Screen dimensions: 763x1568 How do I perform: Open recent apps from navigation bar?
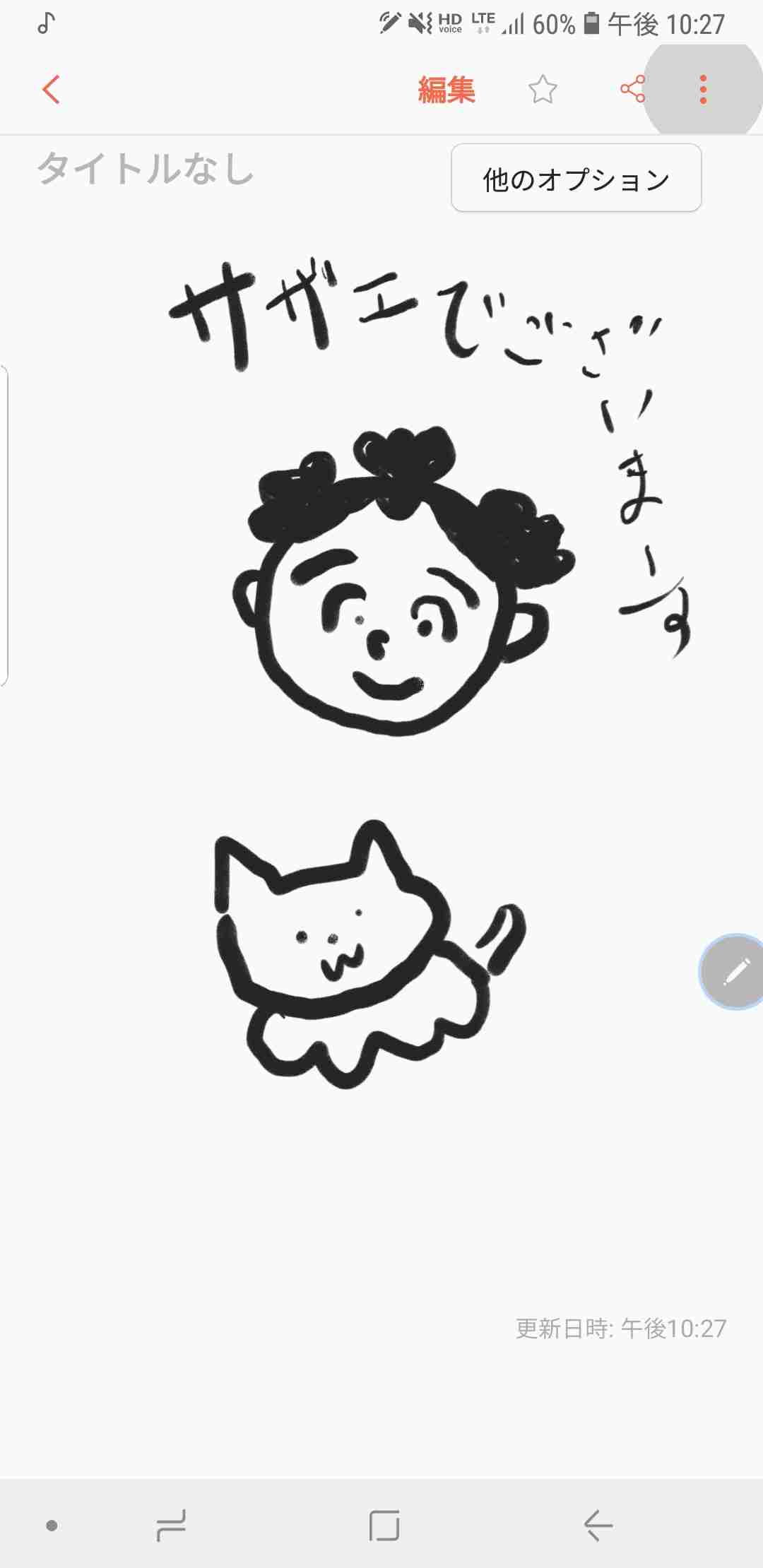pos(171,1526)
